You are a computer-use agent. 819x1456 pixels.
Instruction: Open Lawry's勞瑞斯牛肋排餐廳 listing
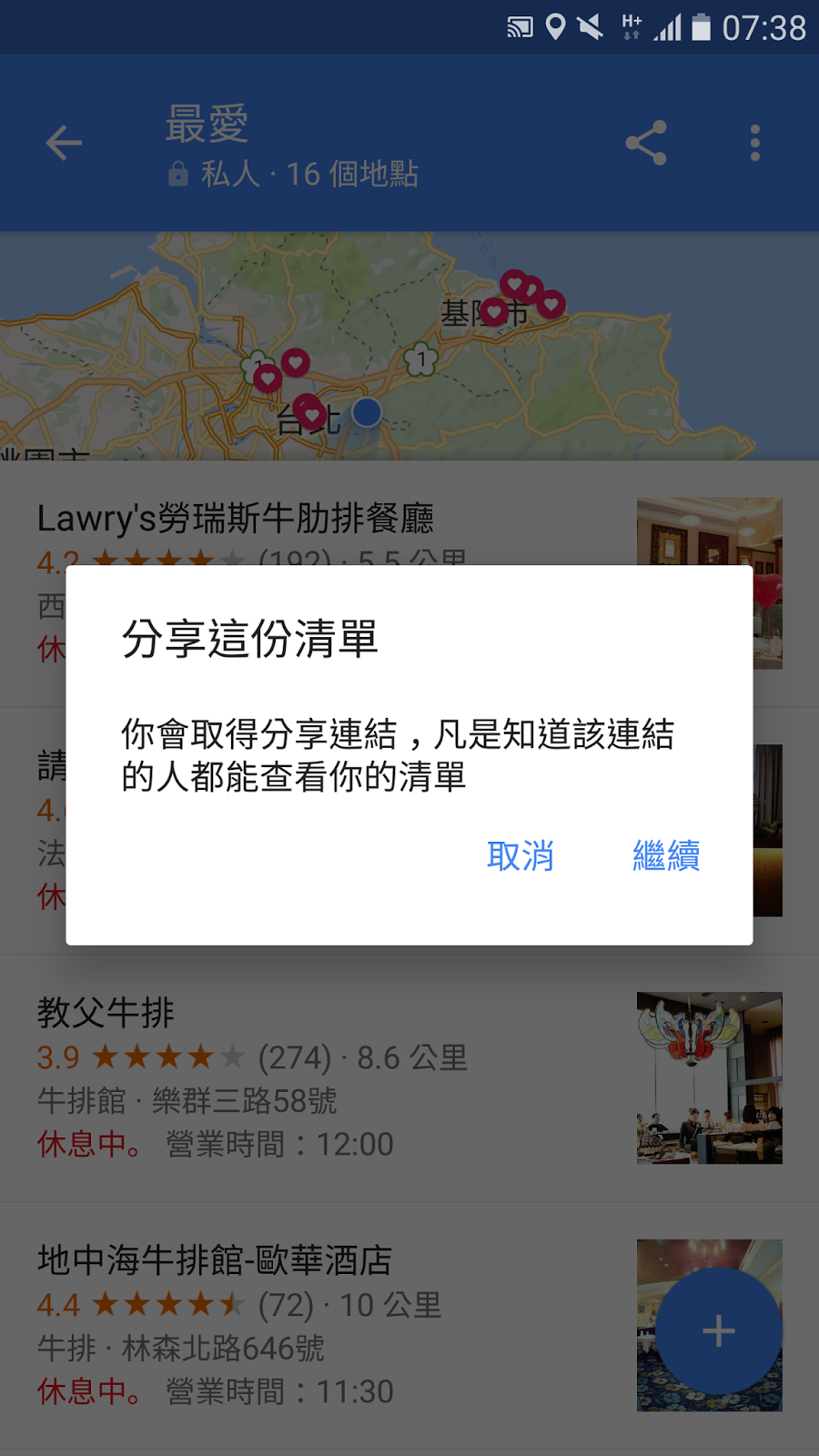[235, 519]
